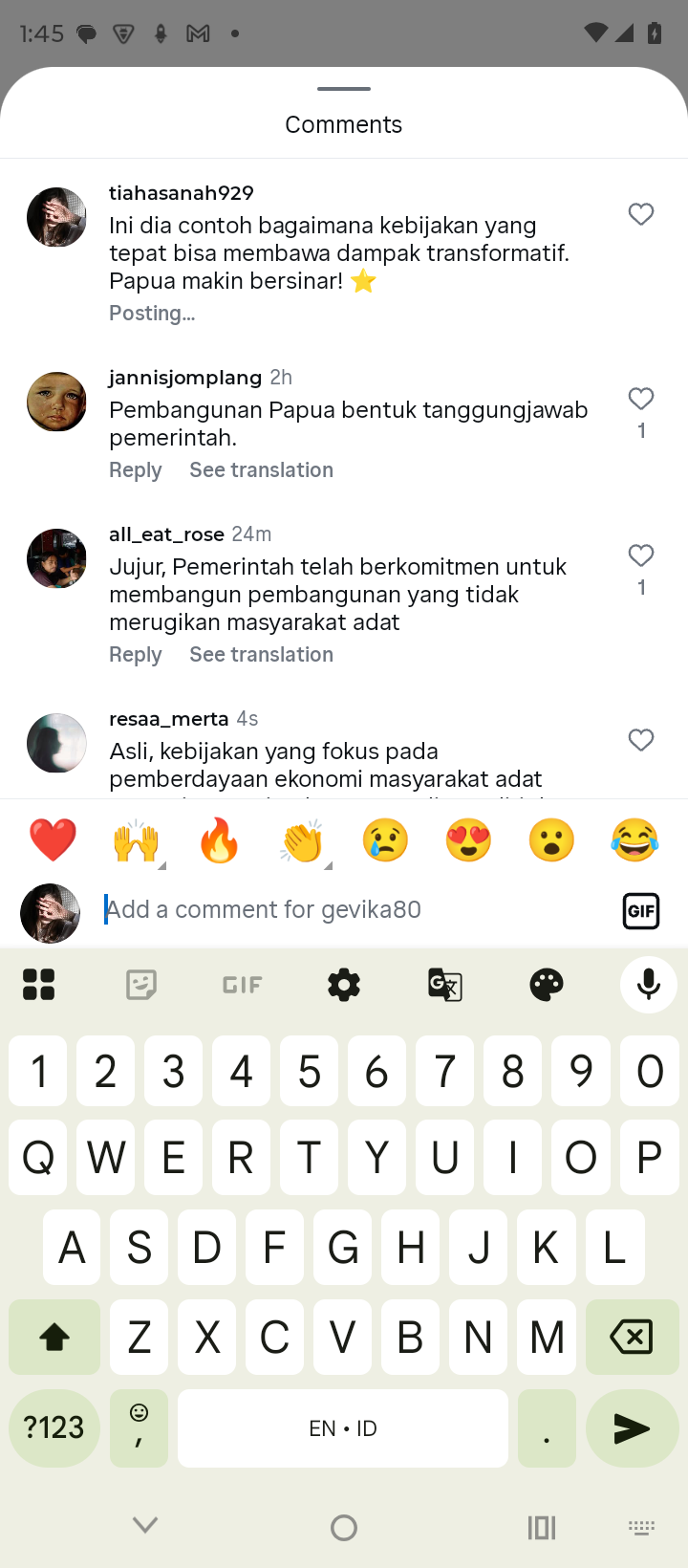This screenshot has height=1568, width=688.
Task: Tap the keyboard backspace key
Action: click(x=631, y=1337)
